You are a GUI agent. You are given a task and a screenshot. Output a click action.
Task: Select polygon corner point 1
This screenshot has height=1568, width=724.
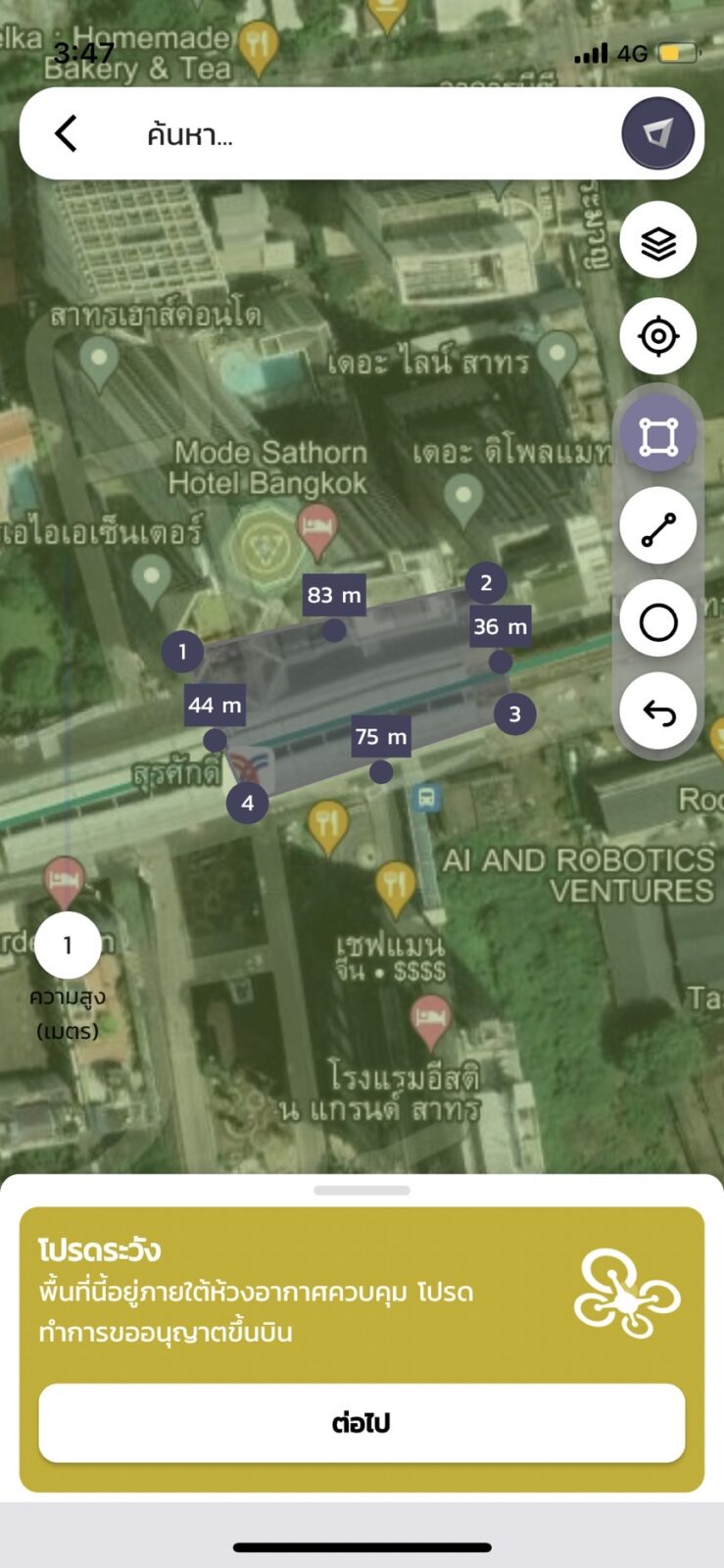pos(182,652)
